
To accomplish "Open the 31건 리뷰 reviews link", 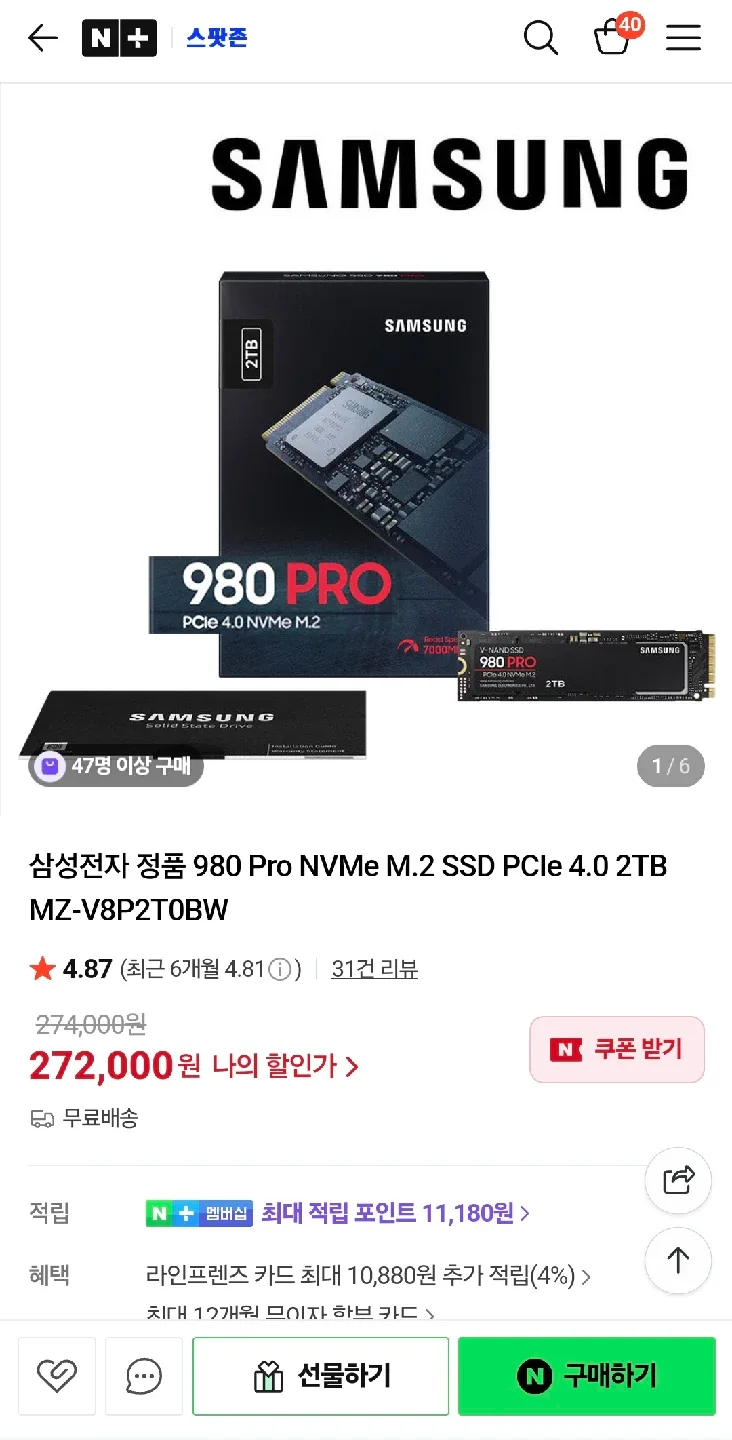I will pos(374,969).
